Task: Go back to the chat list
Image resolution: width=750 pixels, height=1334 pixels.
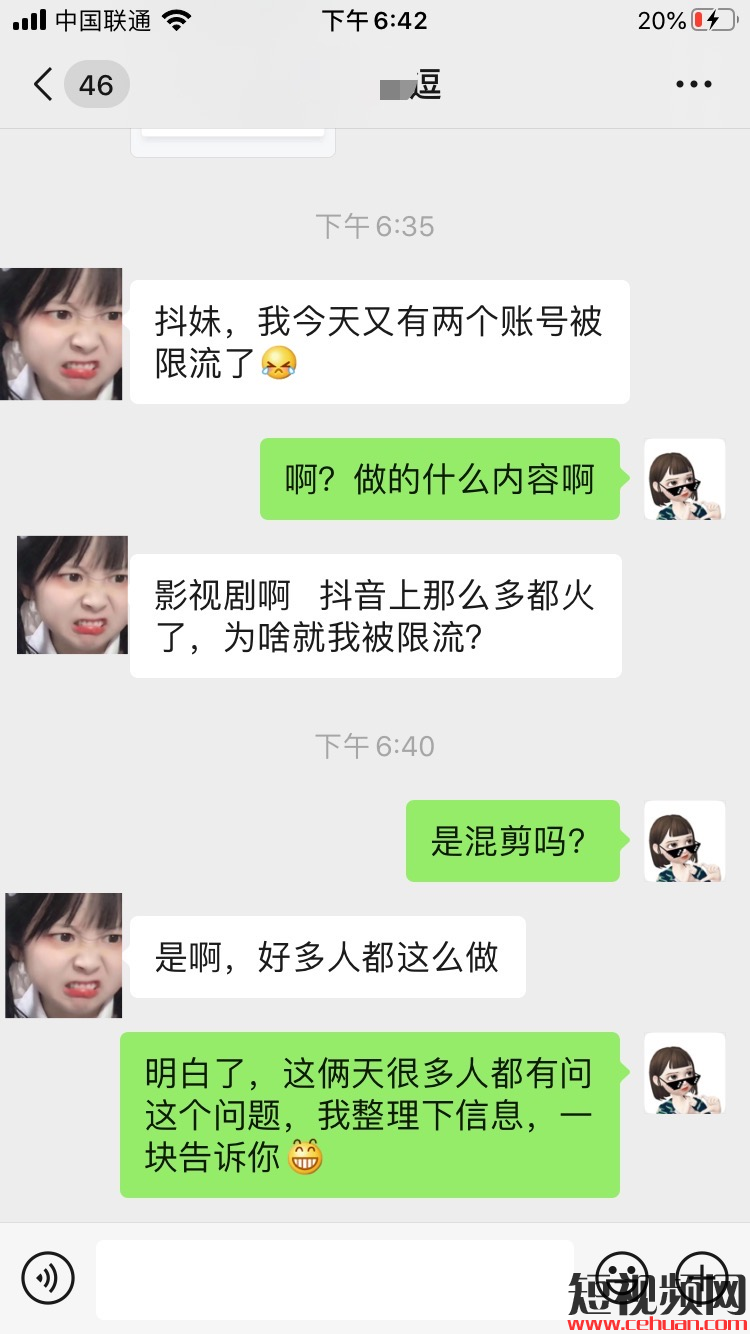Action: pos(44,85)
